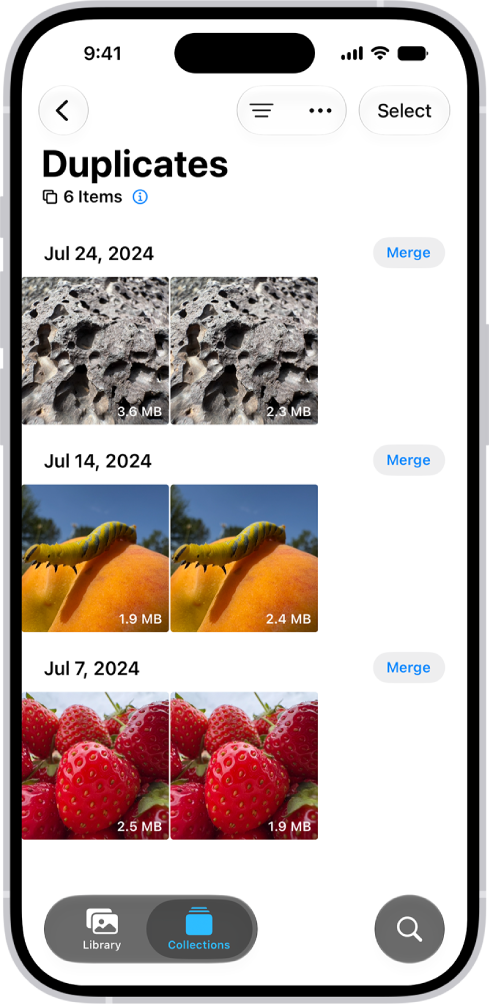Merge the Jul 24, 2024 duplicates
The width and height of the screenshot is (490, 1008).
pyautogui.click(x=408, y=253)
